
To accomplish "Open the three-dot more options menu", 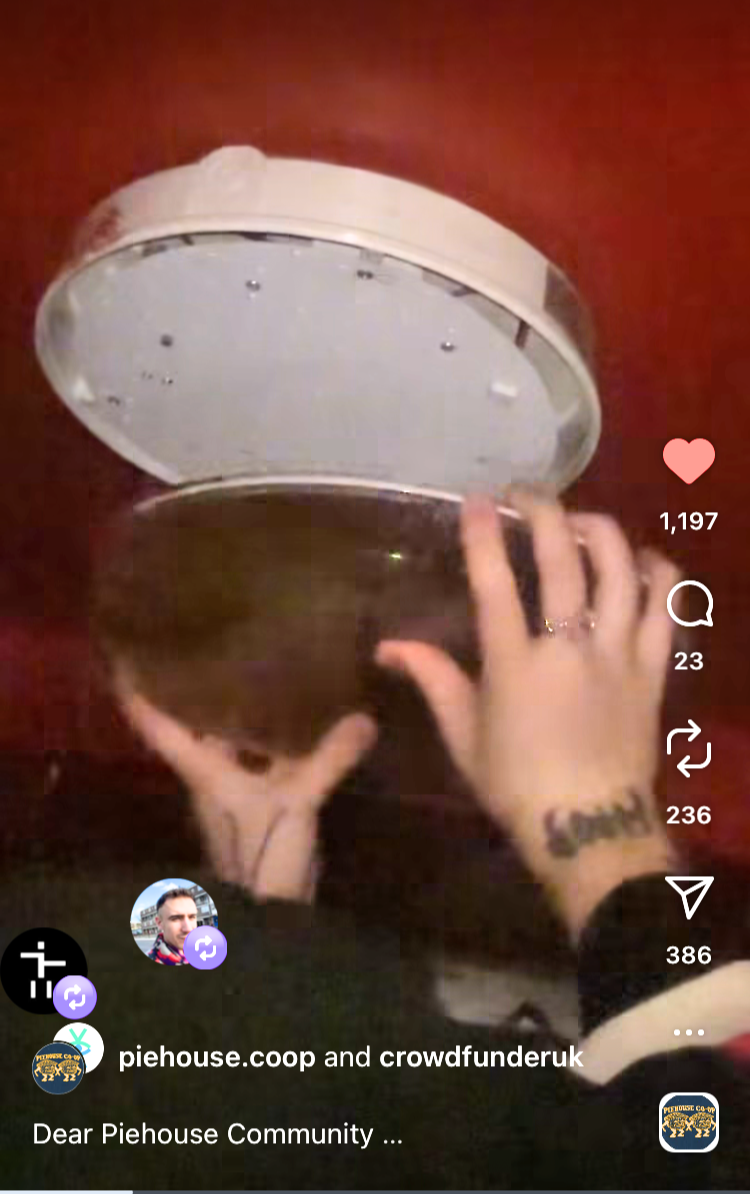I will click(689, 1031).
